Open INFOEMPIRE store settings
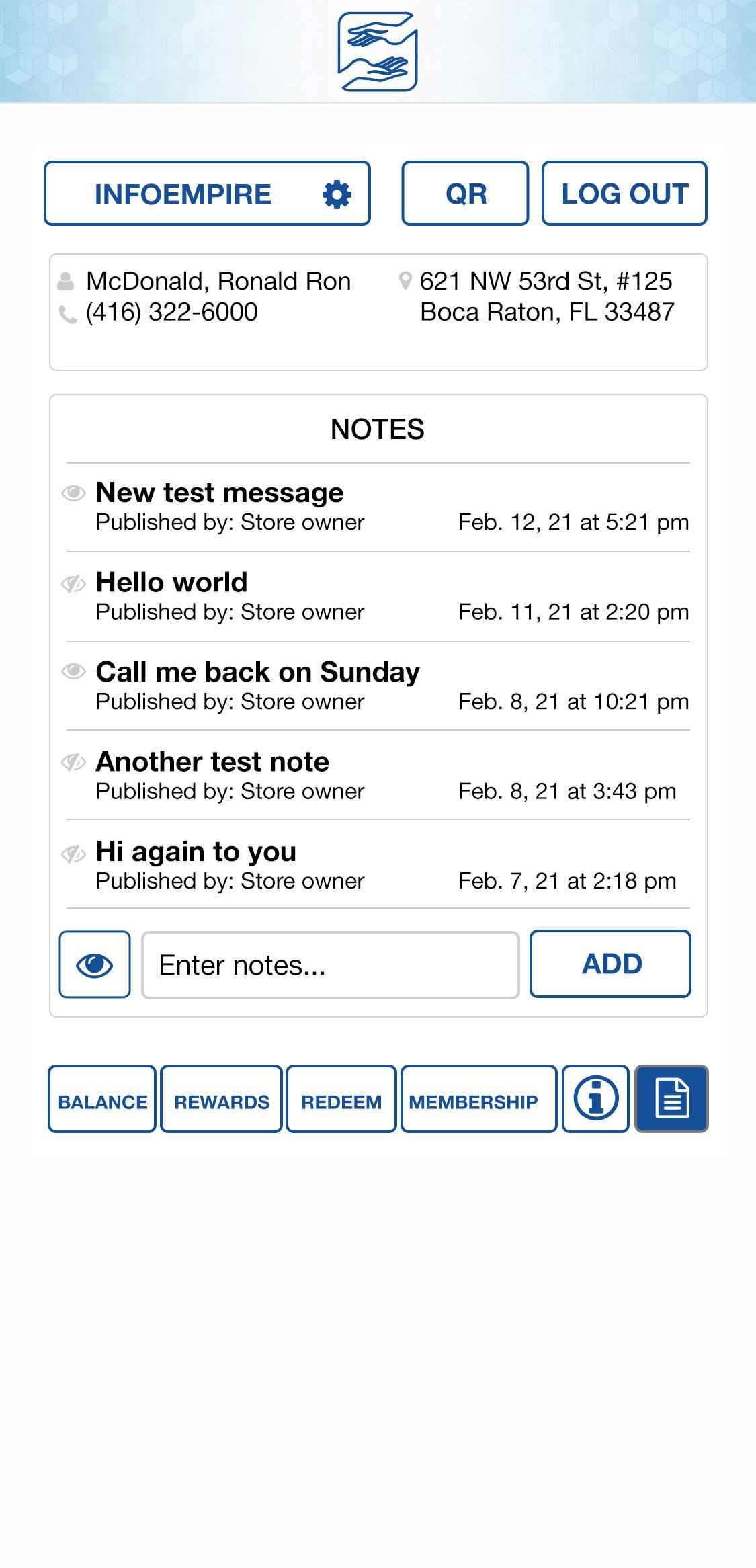Image resolution: width=756 pixels, height=1568 pixels. 337,194
